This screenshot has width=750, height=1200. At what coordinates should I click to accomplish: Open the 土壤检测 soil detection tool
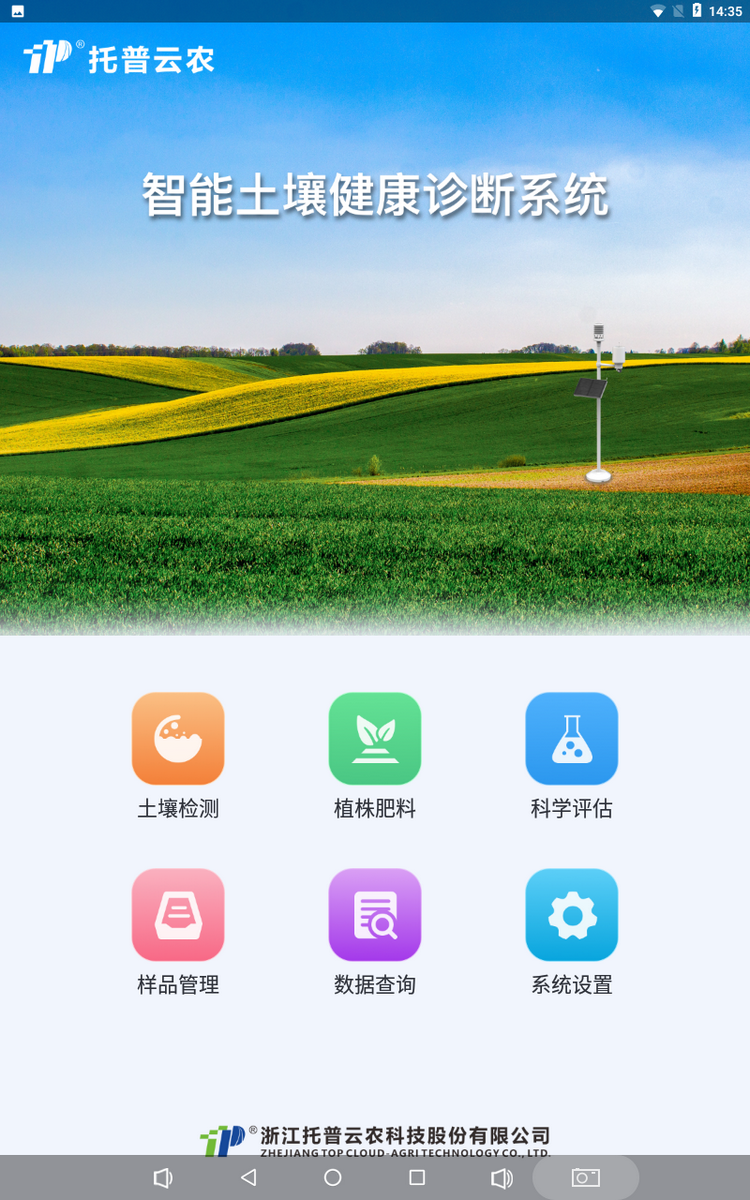[178, 739]
